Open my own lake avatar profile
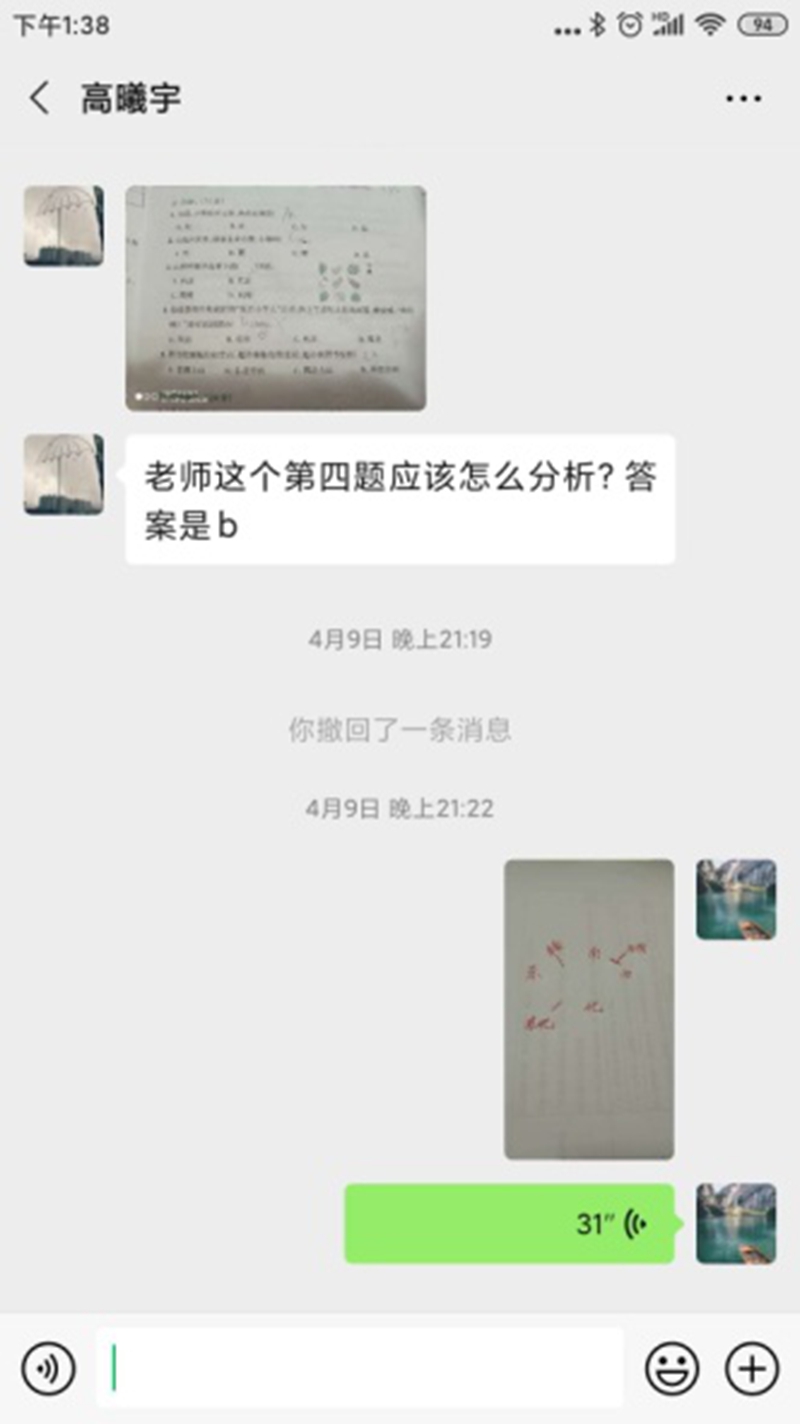 [x=736, y=899]
